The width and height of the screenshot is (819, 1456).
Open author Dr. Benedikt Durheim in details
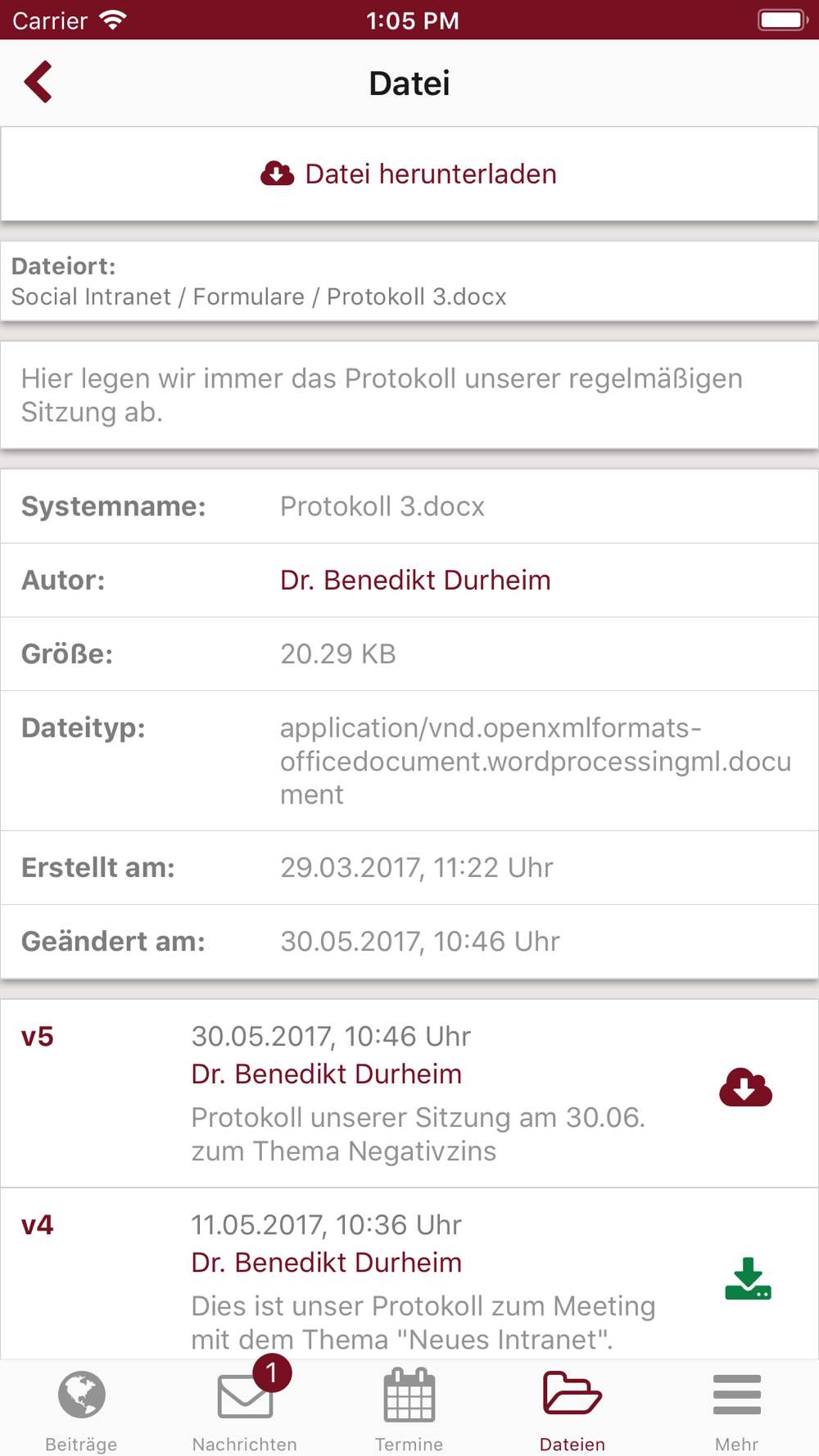click(x=415, y=580)
